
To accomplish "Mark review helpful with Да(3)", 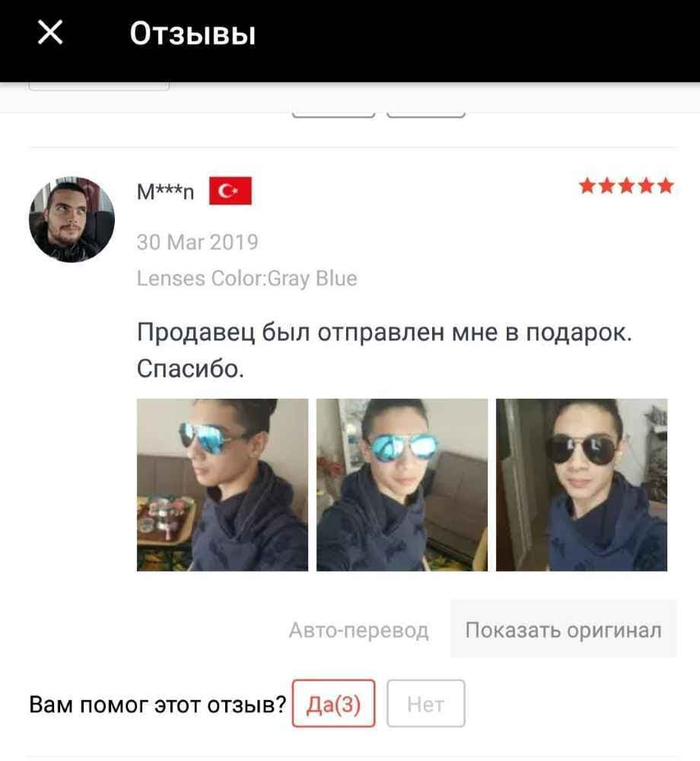I will tap(333, 705).
